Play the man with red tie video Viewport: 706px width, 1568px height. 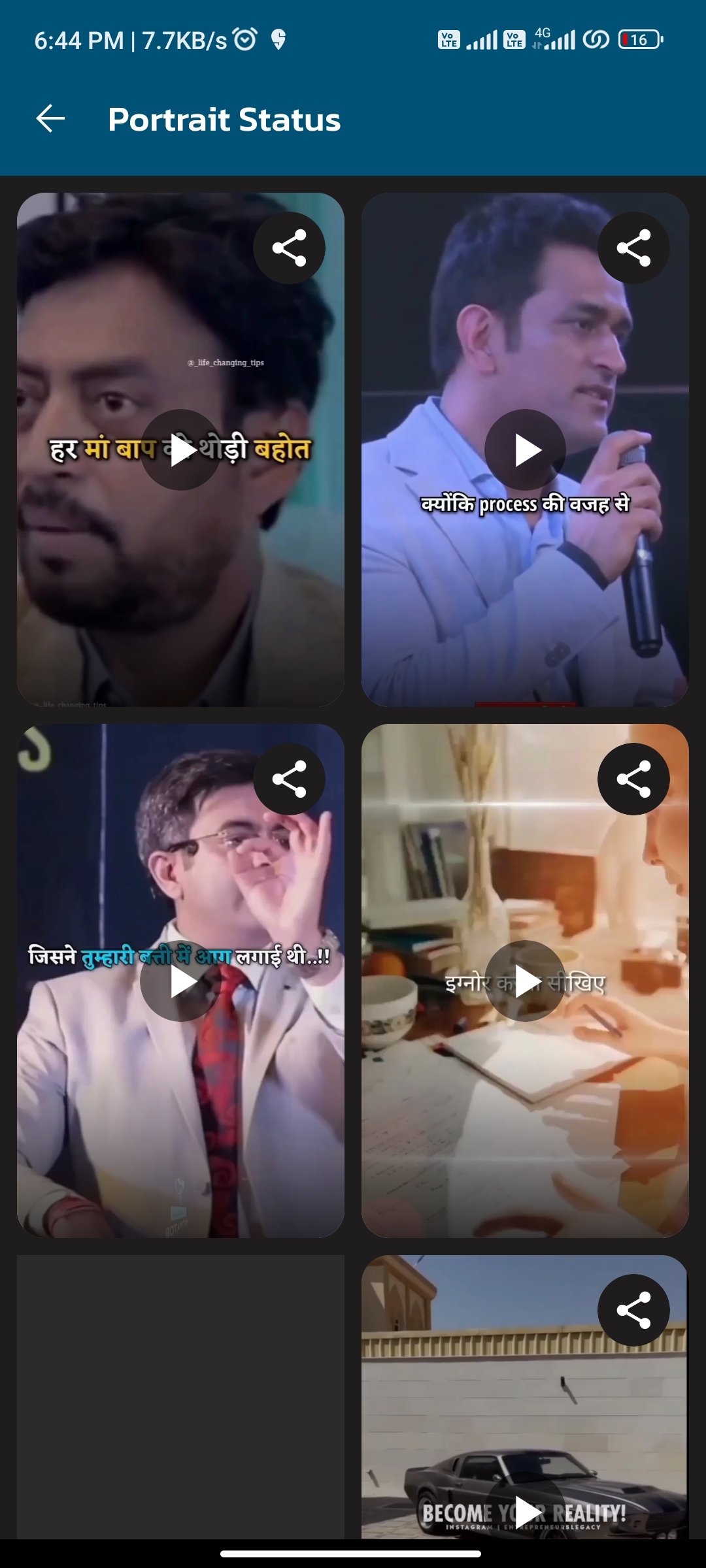pos(181,981)
